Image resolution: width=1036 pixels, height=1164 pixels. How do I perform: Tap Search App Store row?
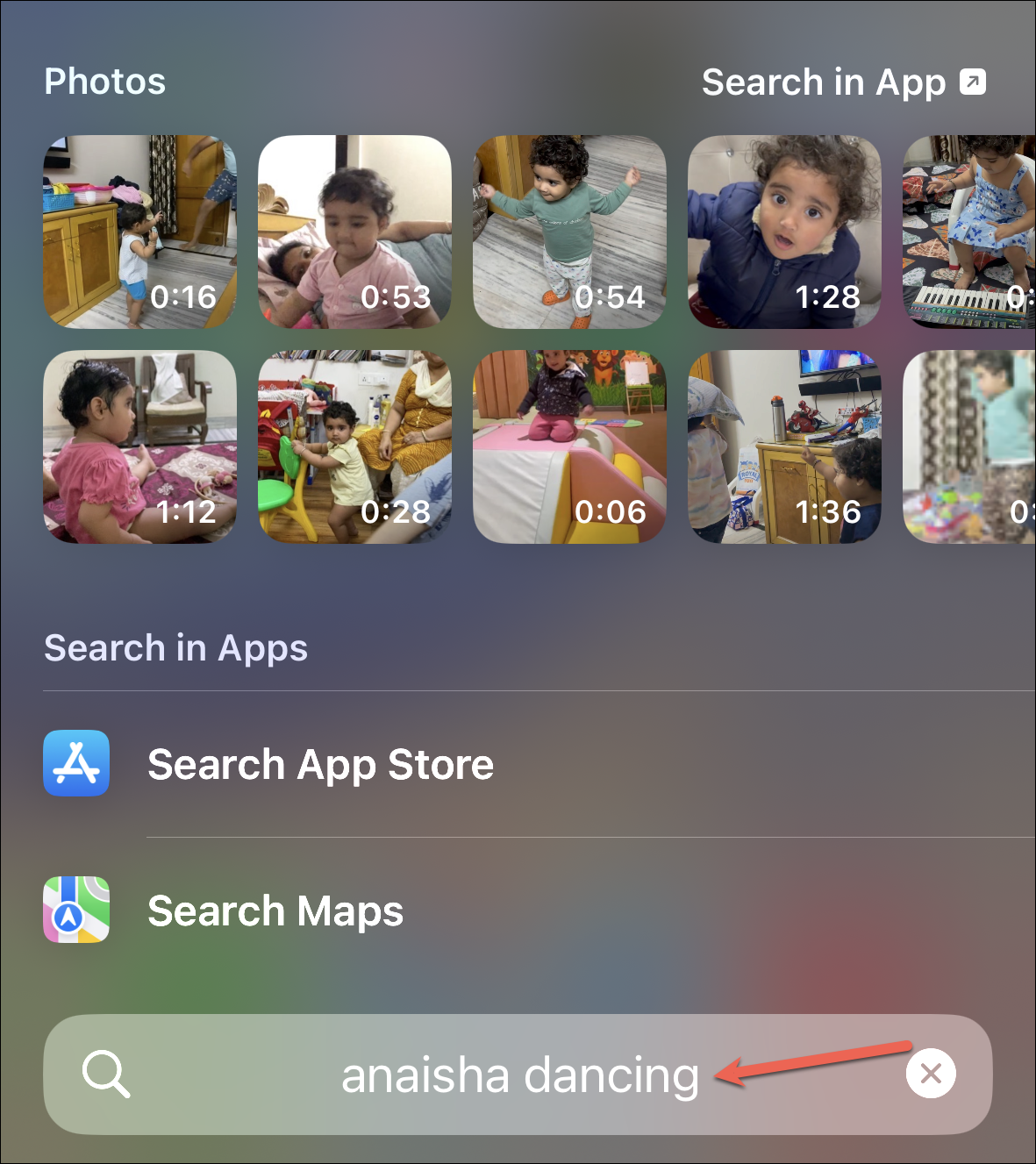tap(320, 764)
